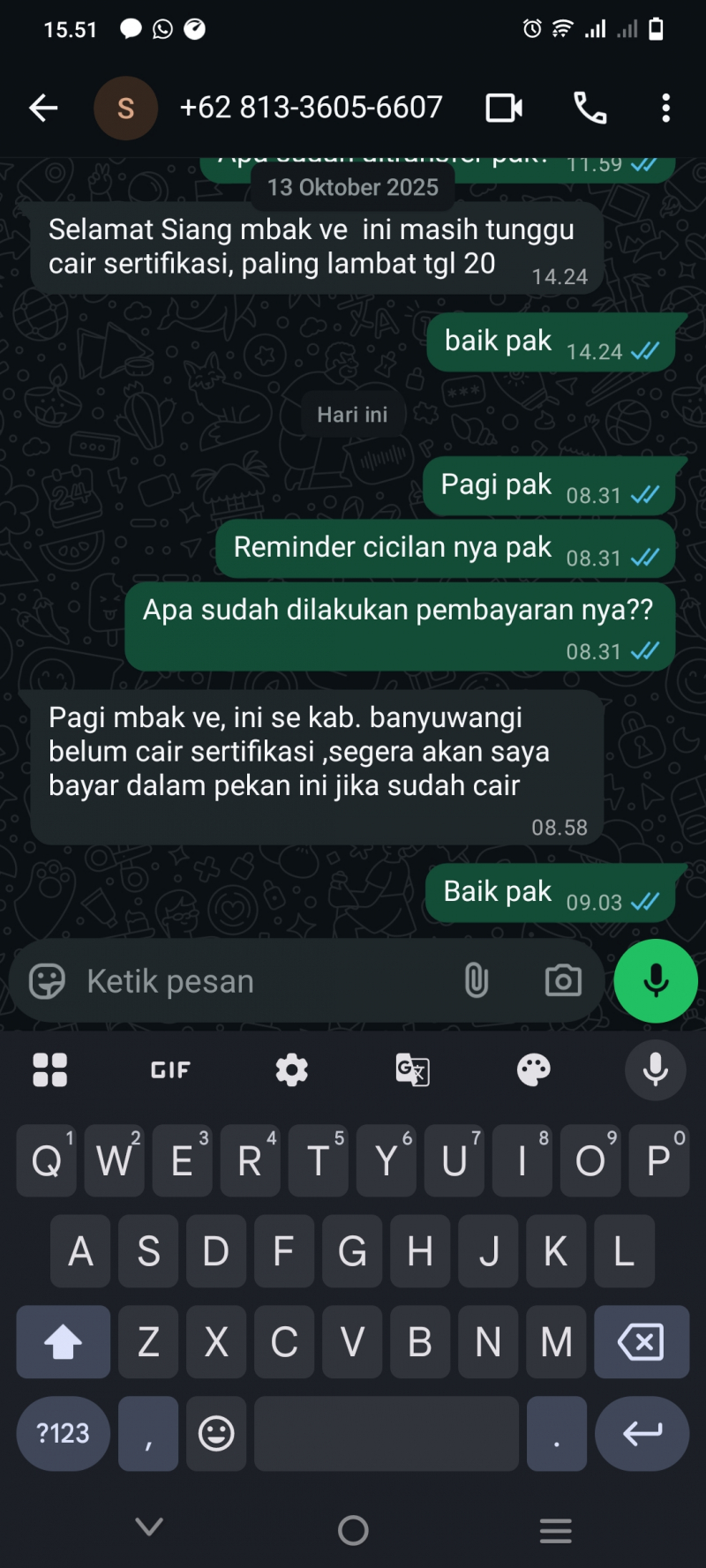Open keyboard features grid menu
The width and height of the screenshot is (706, 1568).
[x=49, y=1070]
